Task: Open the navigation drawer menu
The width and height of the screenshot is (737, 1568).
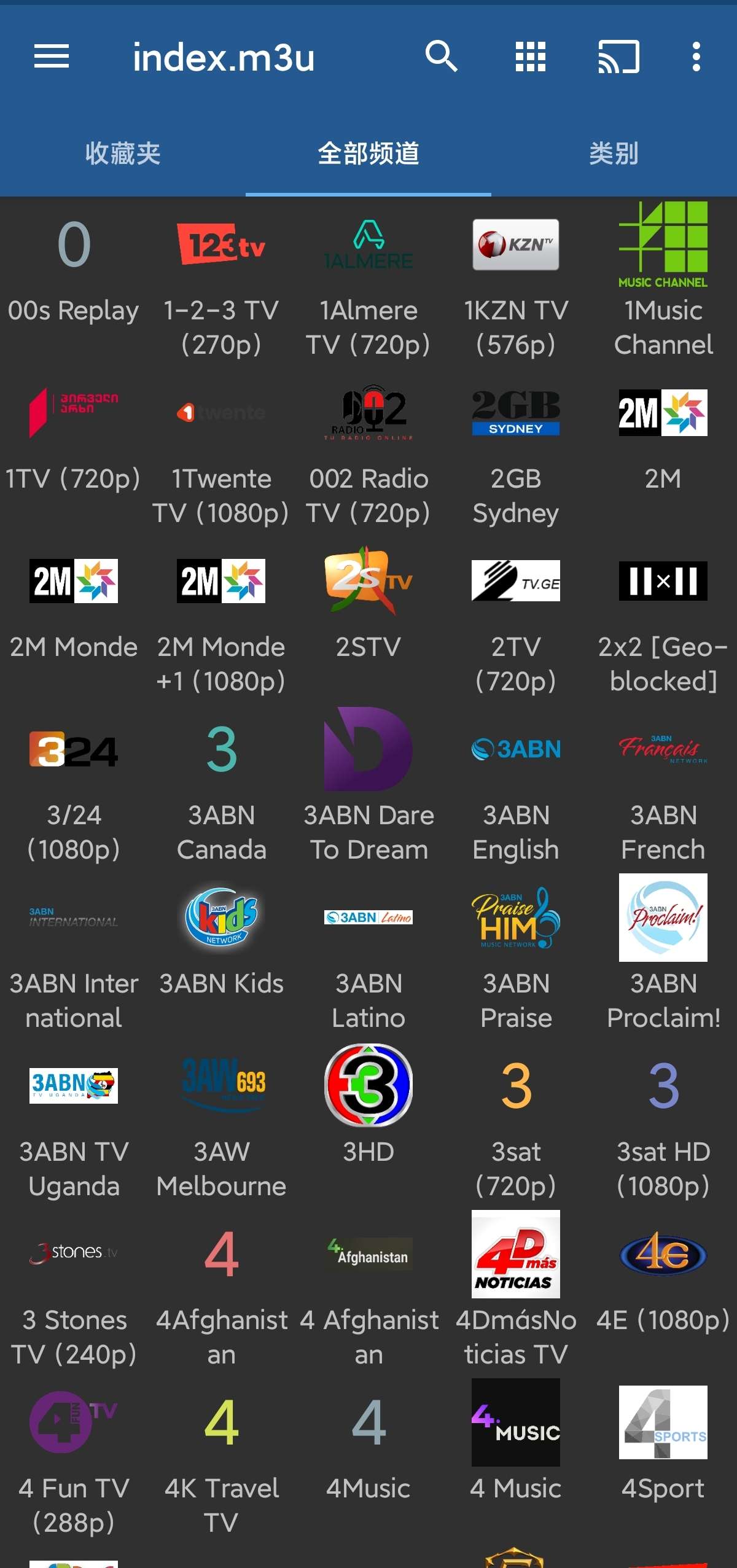Action: pos(52,56)
